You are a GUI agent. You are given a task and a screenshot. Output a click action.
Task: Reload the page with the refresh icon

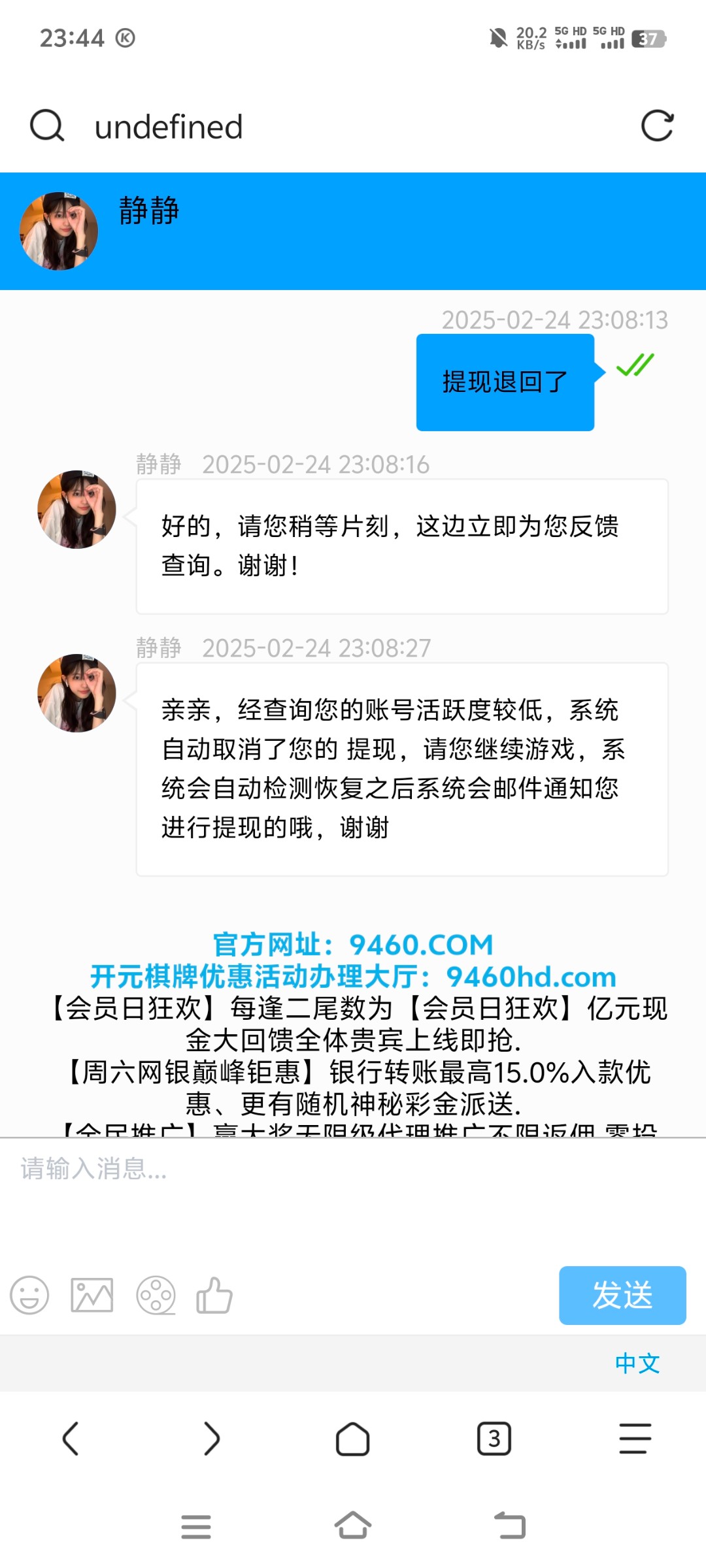tap(657, 125)
